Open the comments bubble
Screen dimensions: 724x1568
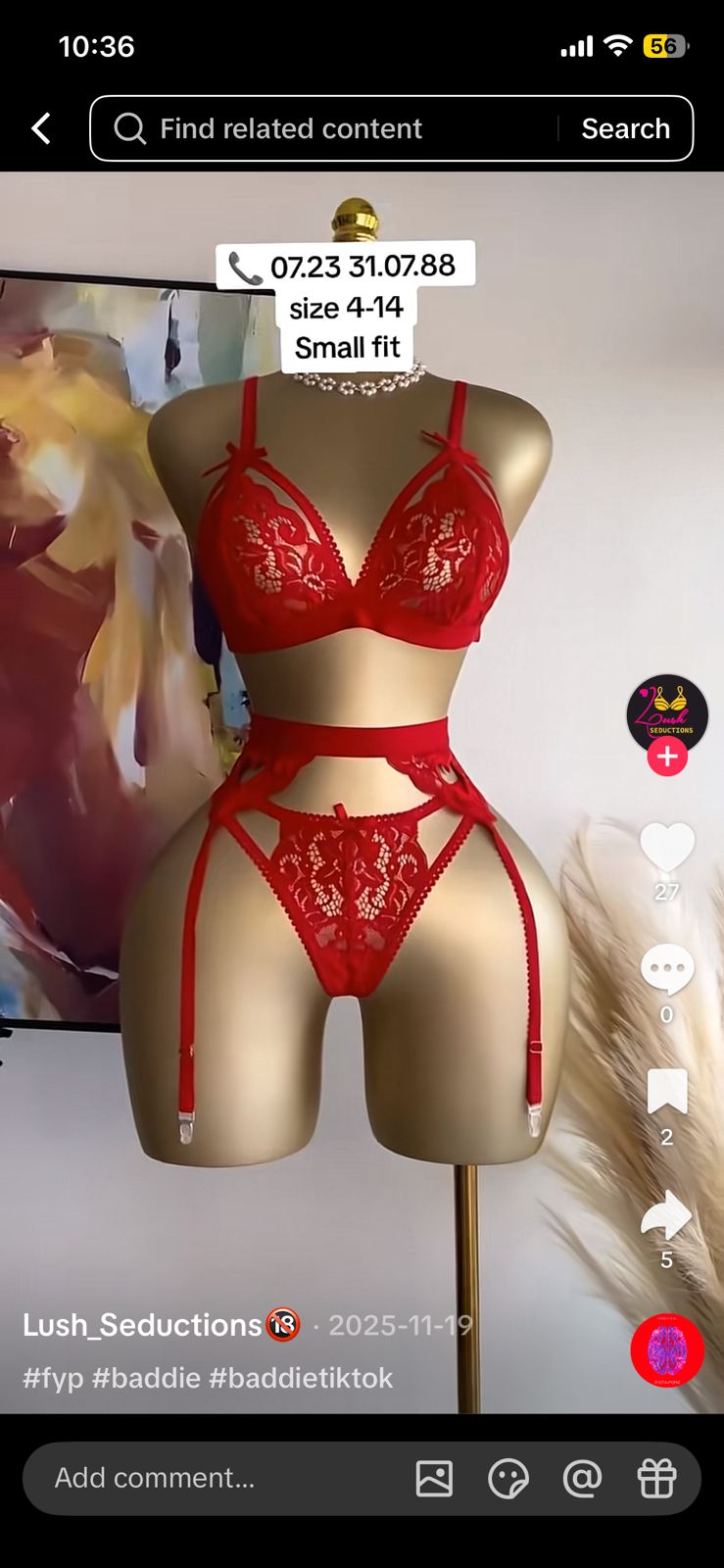point(667,969)
